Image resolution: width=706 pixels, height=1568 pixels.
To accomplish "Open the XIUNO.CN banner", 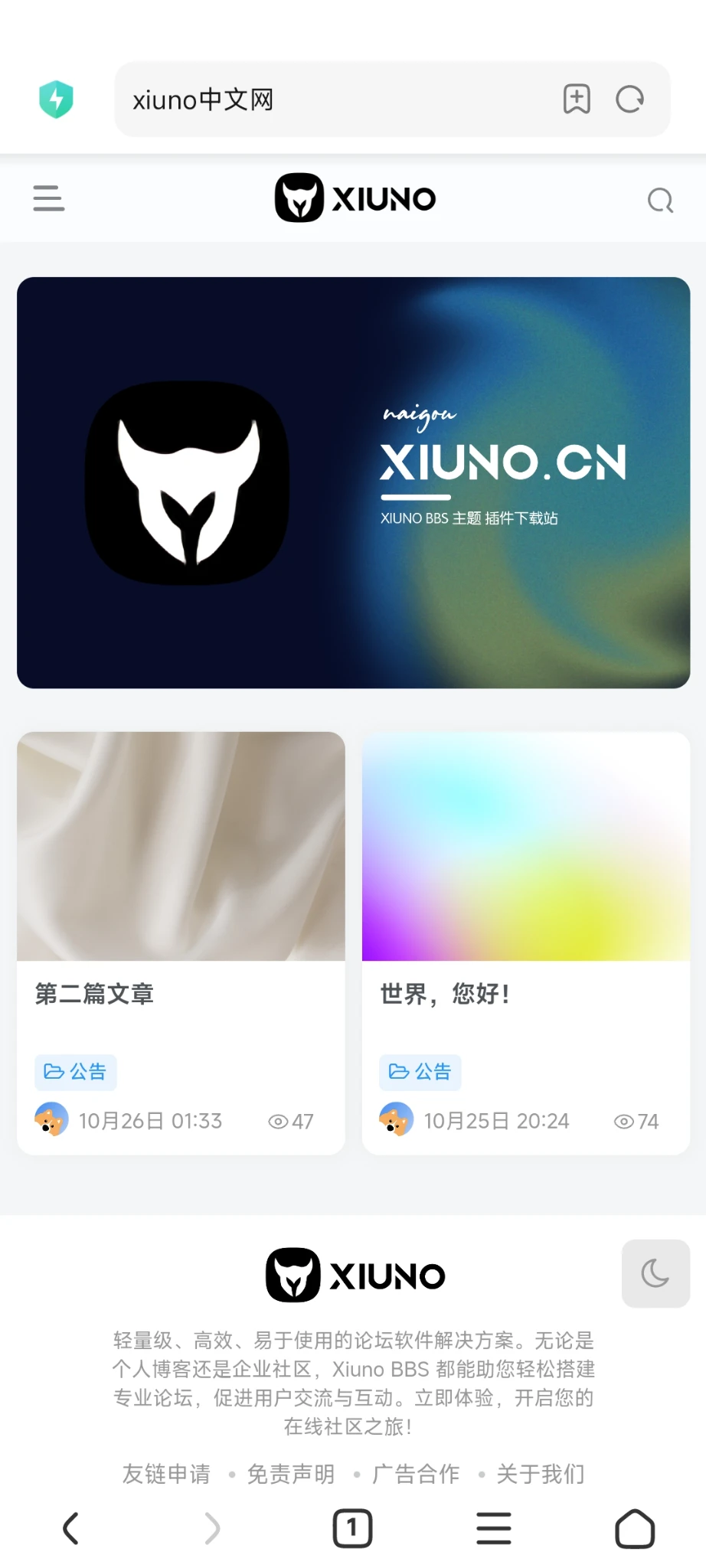I will coord(353,482).
